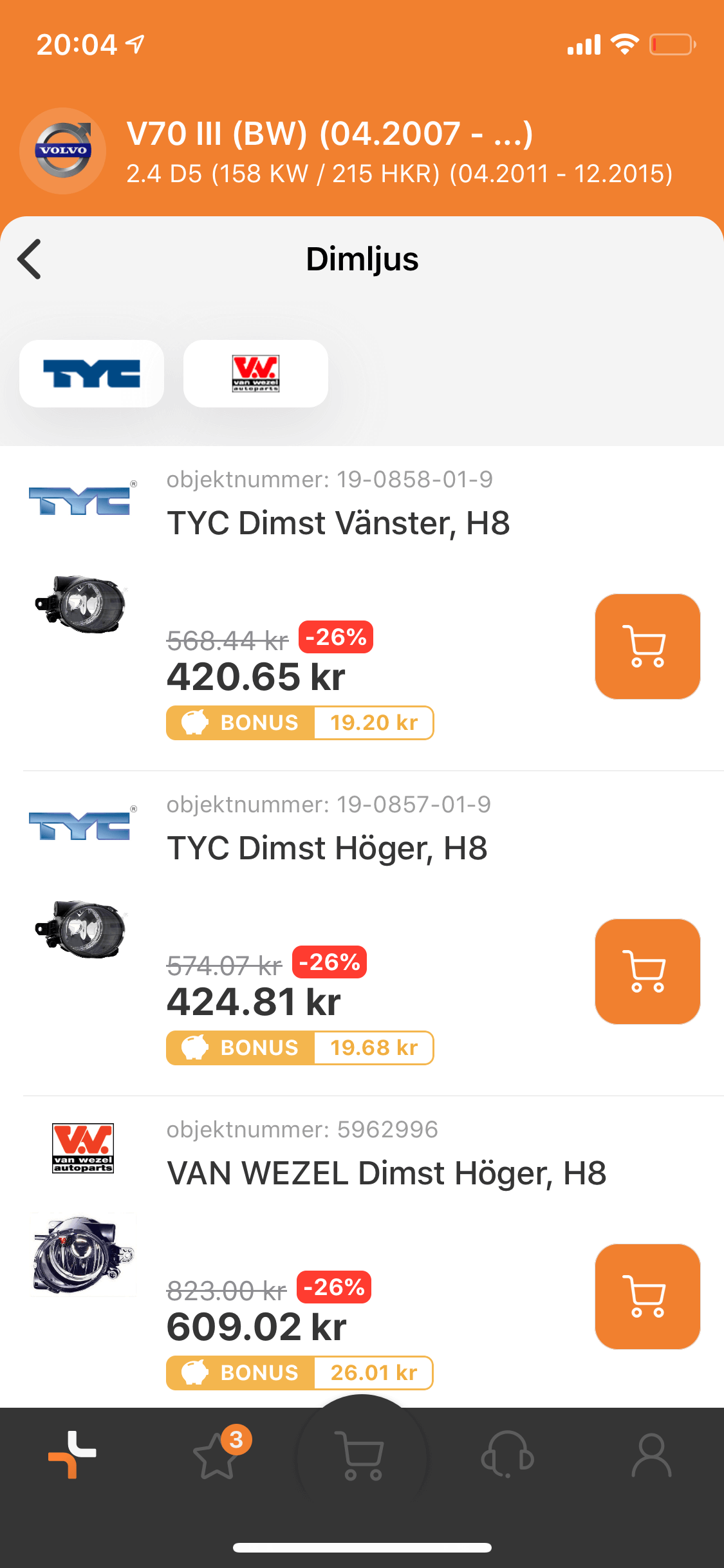Add VAN WEZEL Dimst Höger to cart
The width and height of the screenshot is (724, 1568).
pyautogui.click(x=647, y=1296)
